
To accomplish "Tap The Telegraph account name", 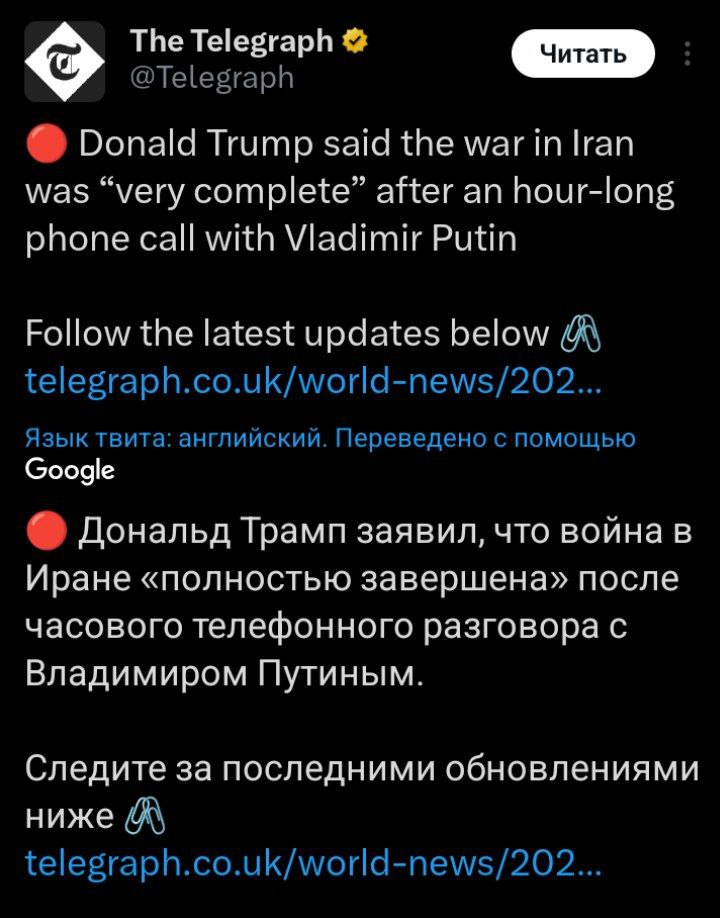I will coord(231,41).
